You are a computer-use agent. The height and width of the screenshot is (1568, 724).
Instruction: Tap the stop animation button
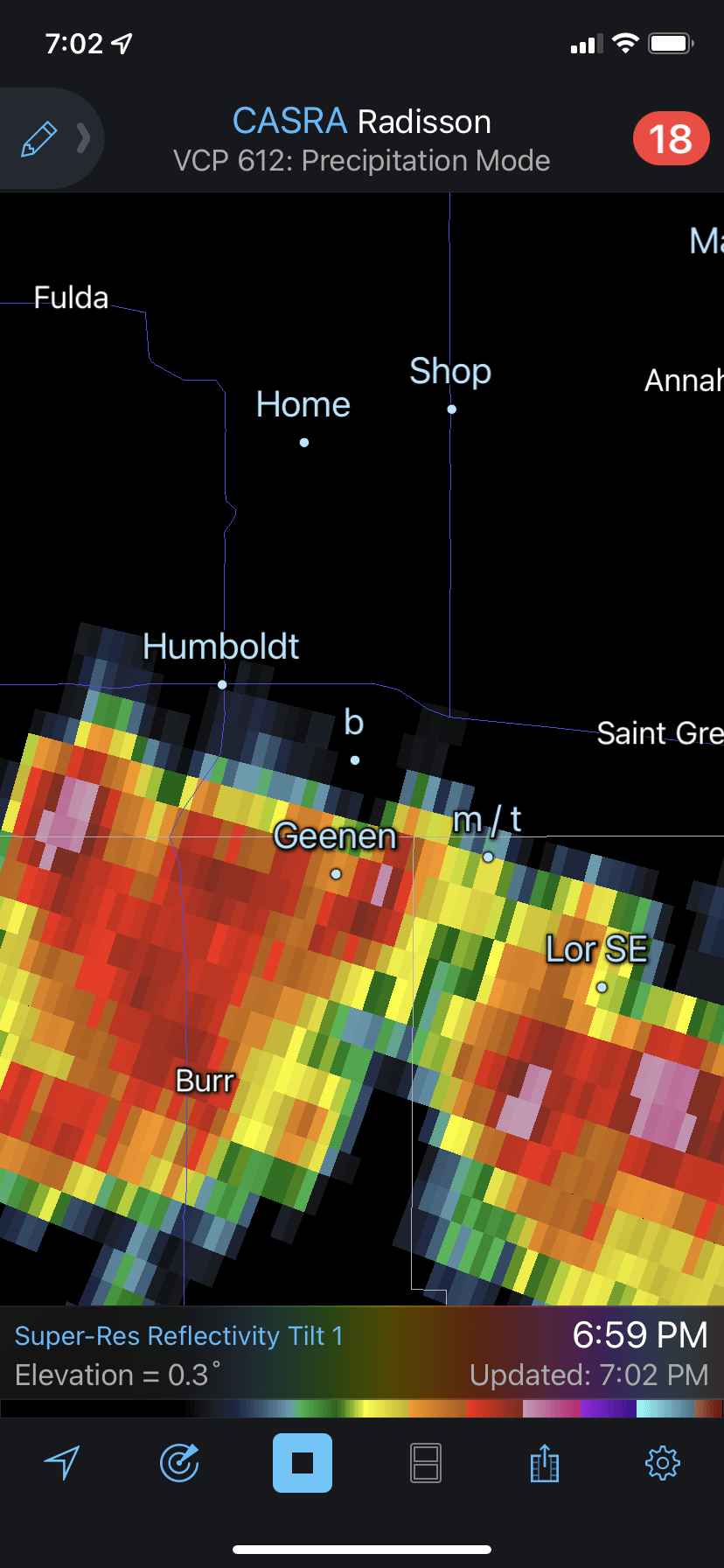(x=303, y=1462)
